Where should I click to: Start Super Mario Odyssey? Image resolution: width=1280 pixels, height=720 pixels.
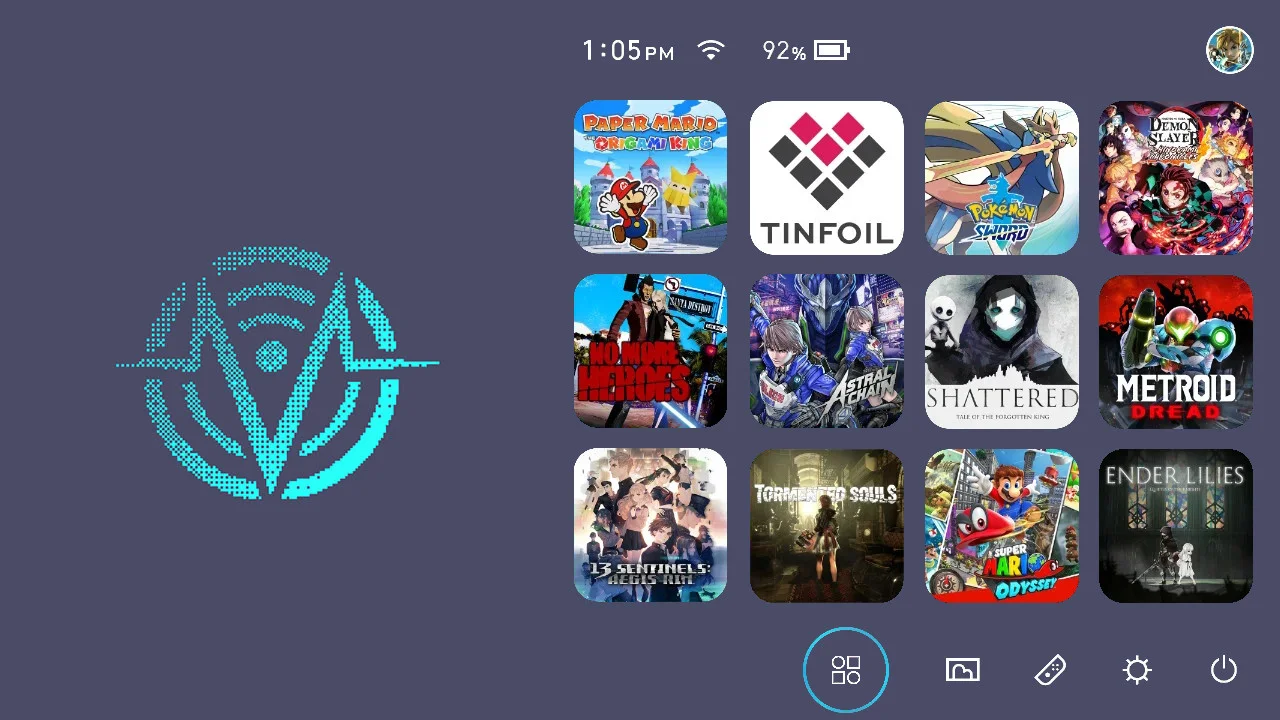click(x=1001, y=525)
